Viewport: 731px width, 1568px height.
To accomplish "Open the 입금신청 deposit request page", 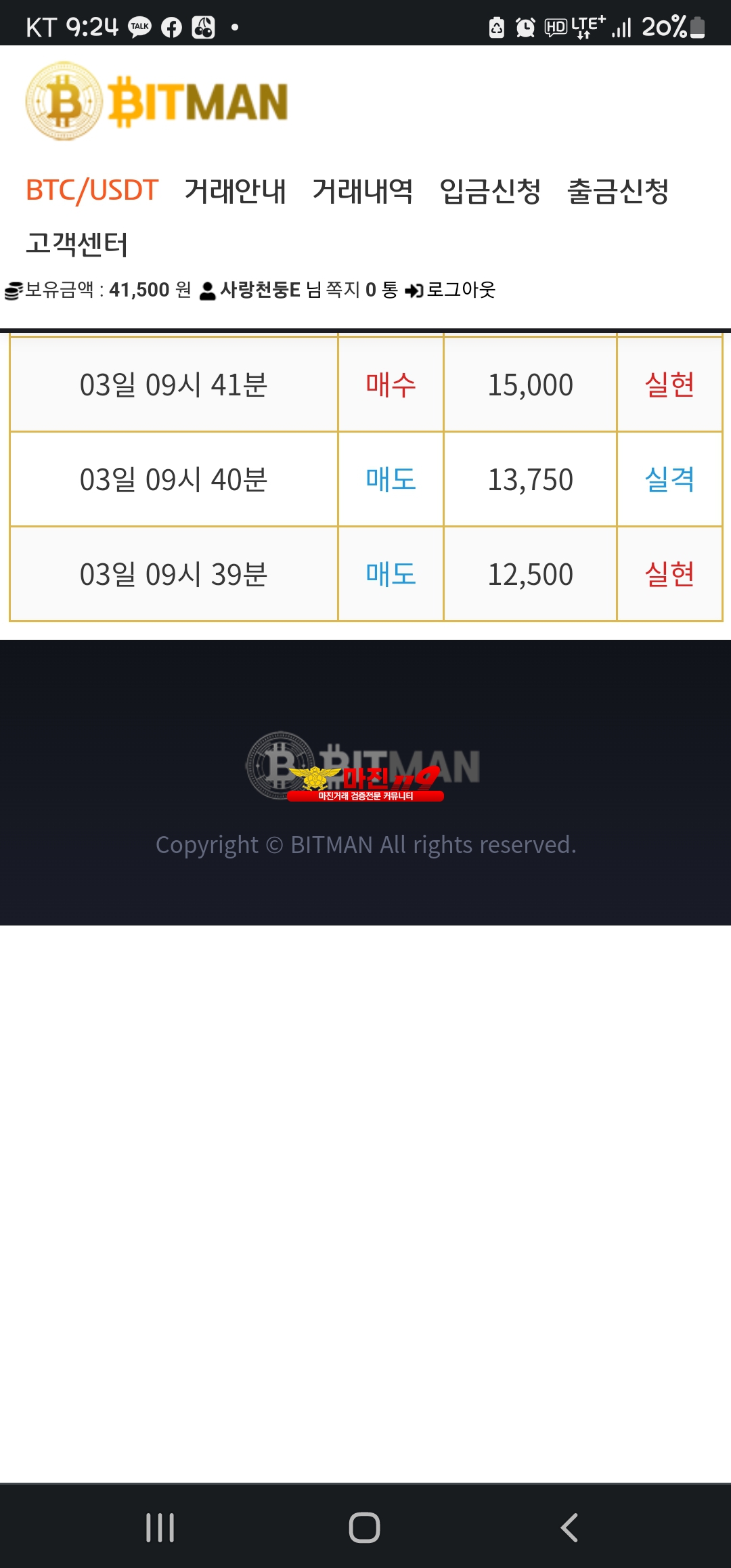I will tap(490, 190).
